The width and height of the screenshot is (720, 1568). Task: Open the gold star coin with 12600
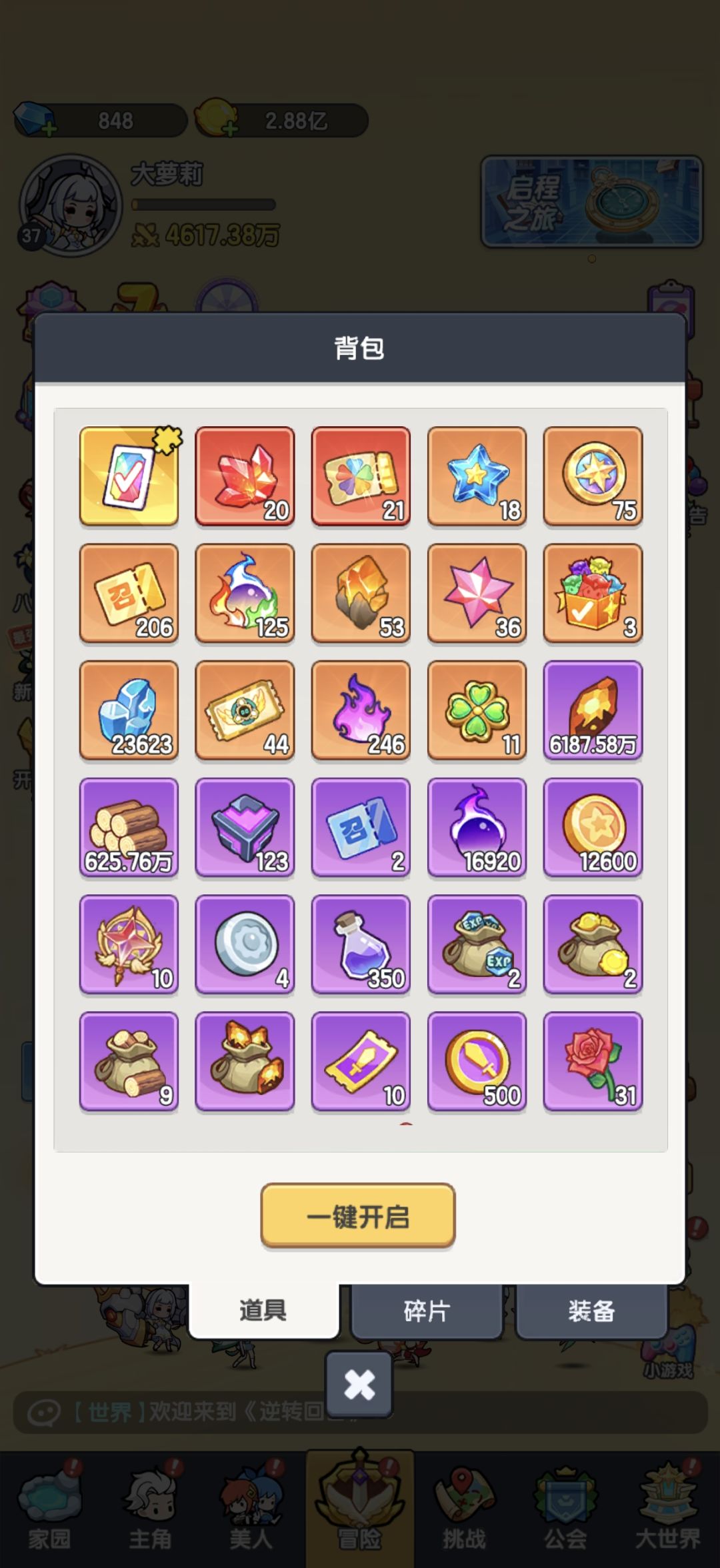click(x=593, y=828)
